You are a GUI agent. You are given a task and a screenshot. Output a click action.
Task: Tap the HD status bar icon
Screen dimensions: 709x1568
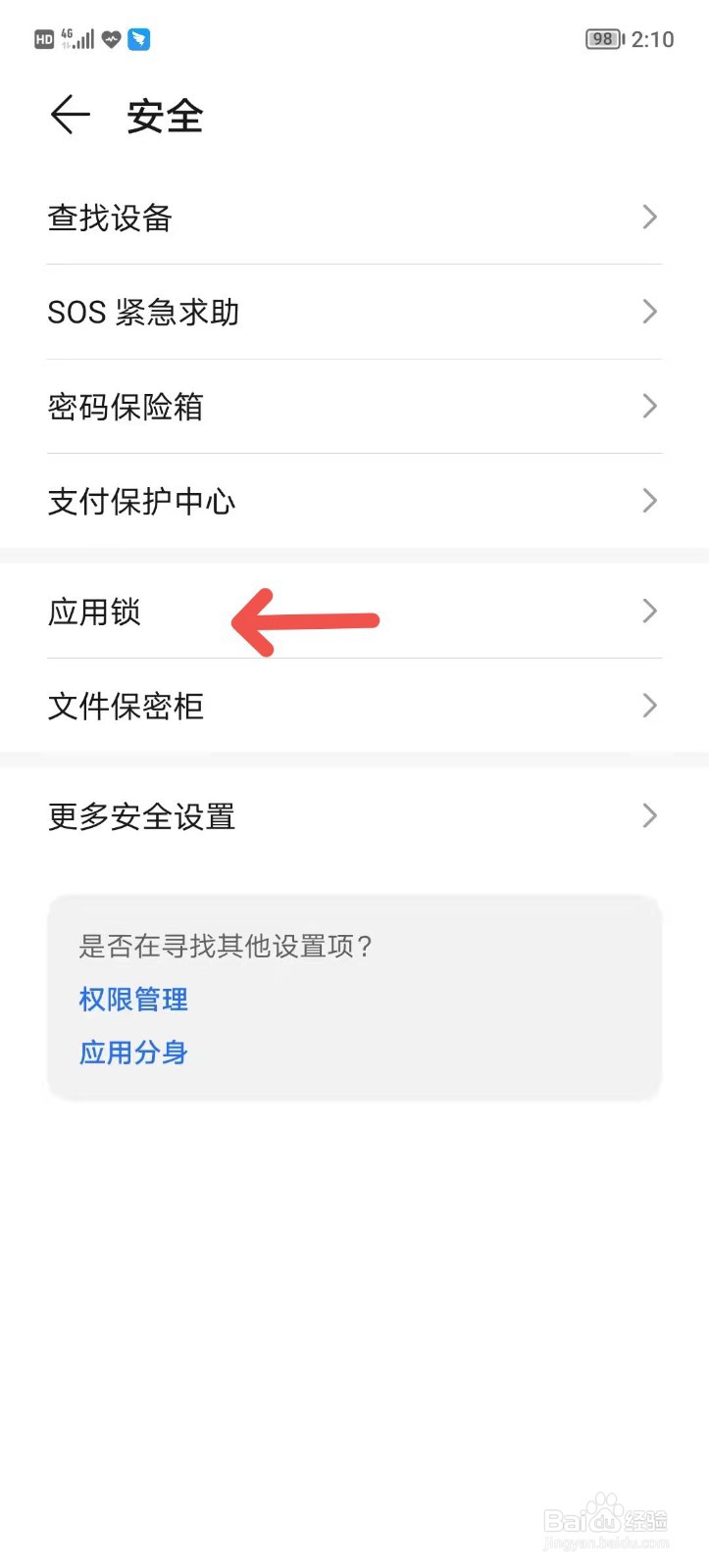click(44, 38)
